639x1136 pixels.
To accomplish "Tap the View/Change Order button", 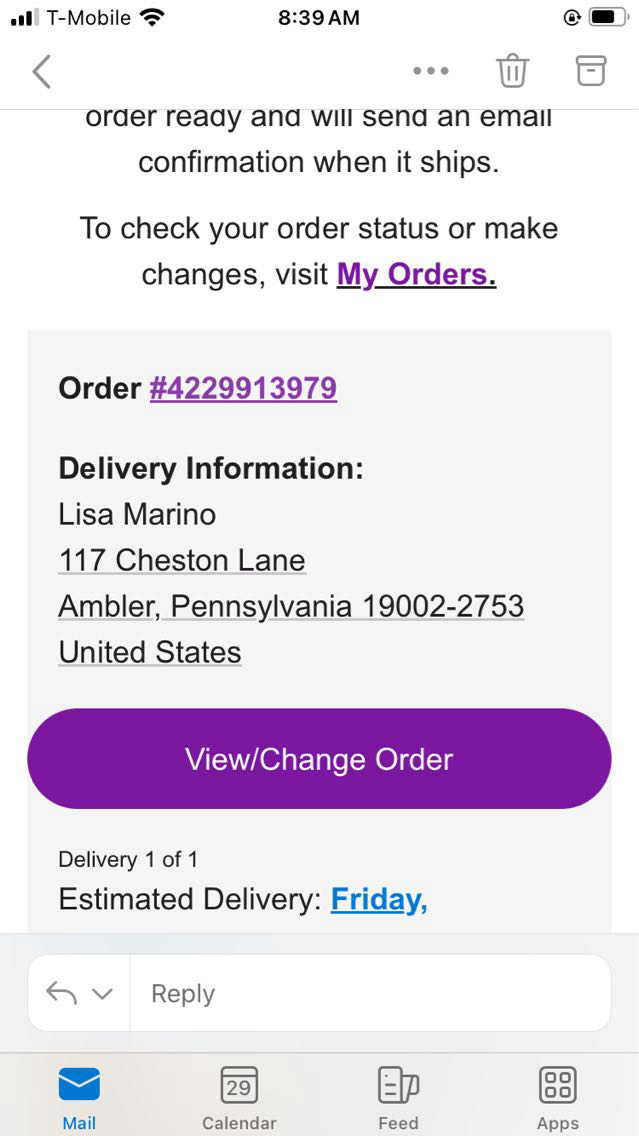I will point(319,759).
